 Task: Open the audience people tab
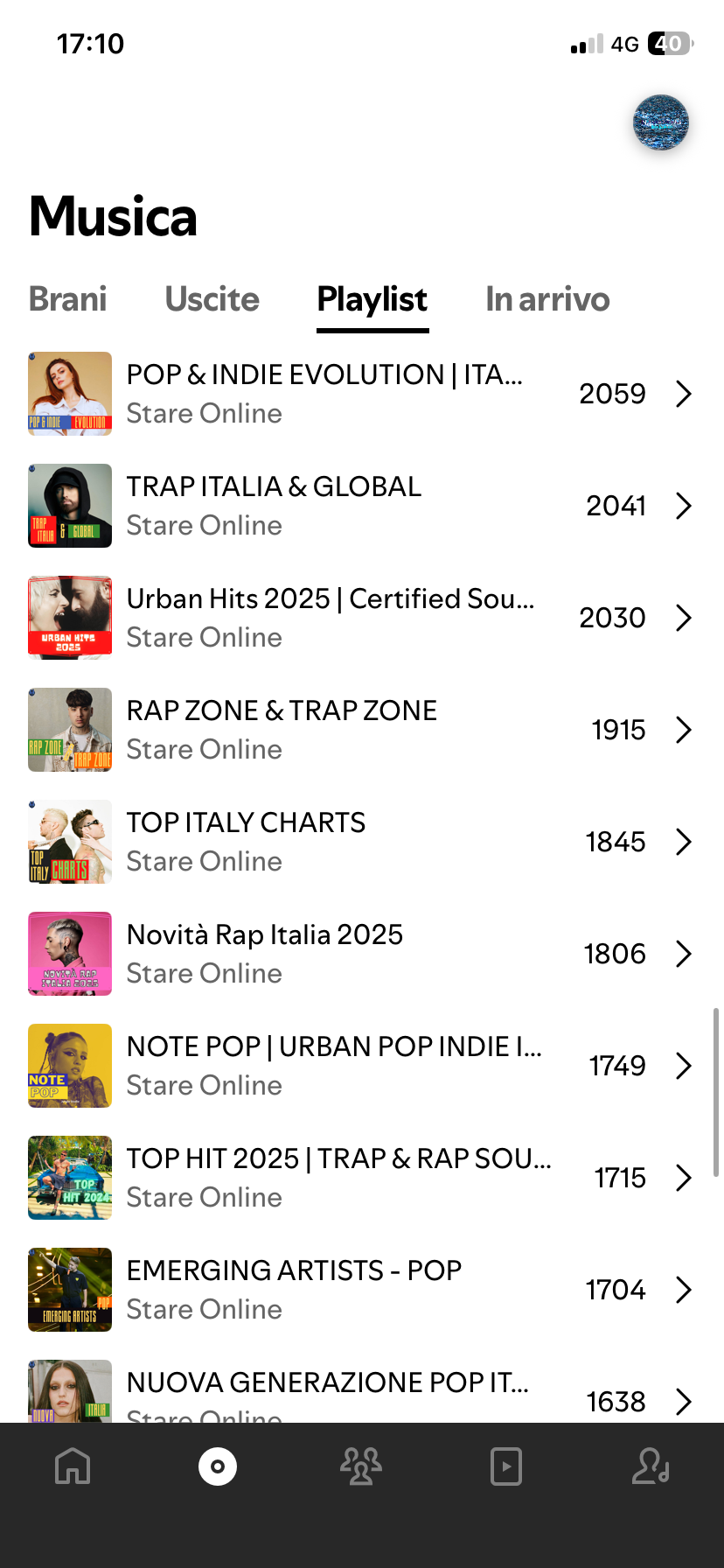[x=361, y=1466]
